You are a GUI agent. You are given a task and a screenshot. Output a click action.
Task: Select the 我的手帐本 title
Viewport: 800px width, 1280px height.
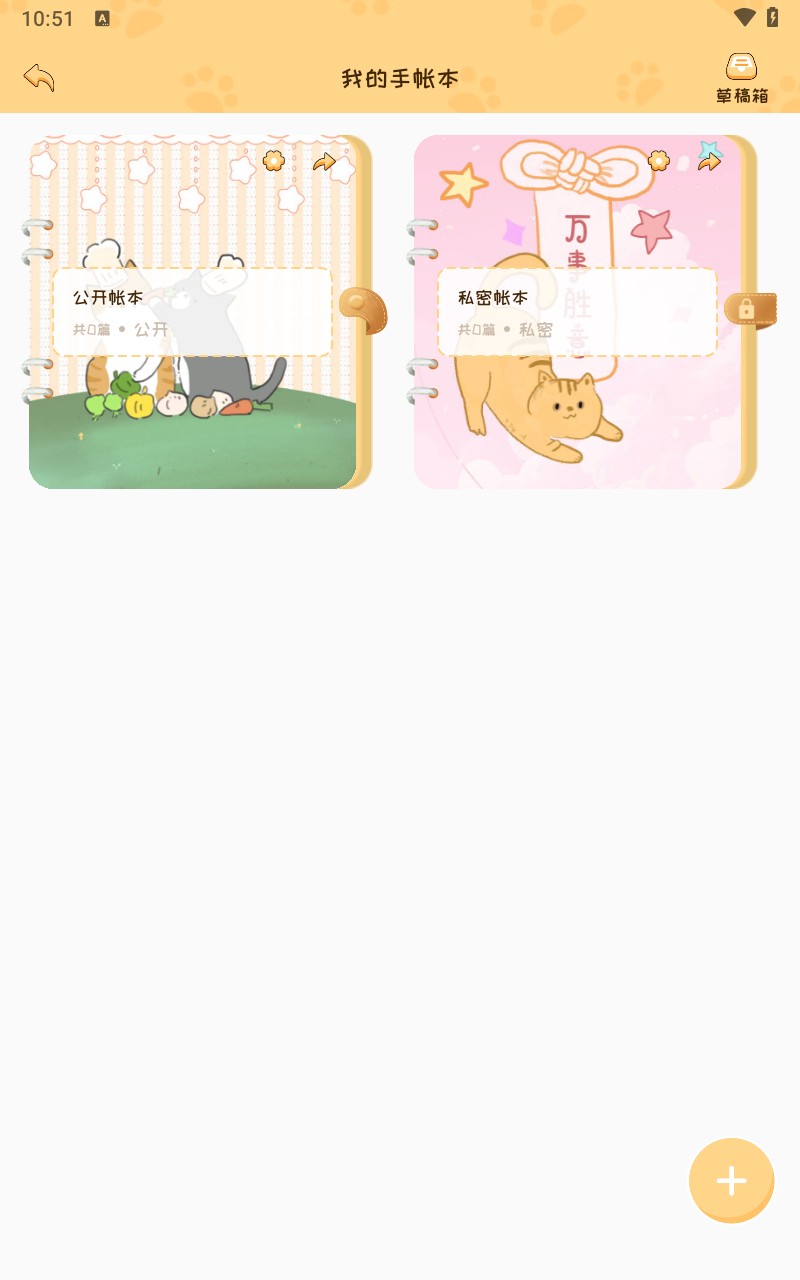(x=398, y=76)
